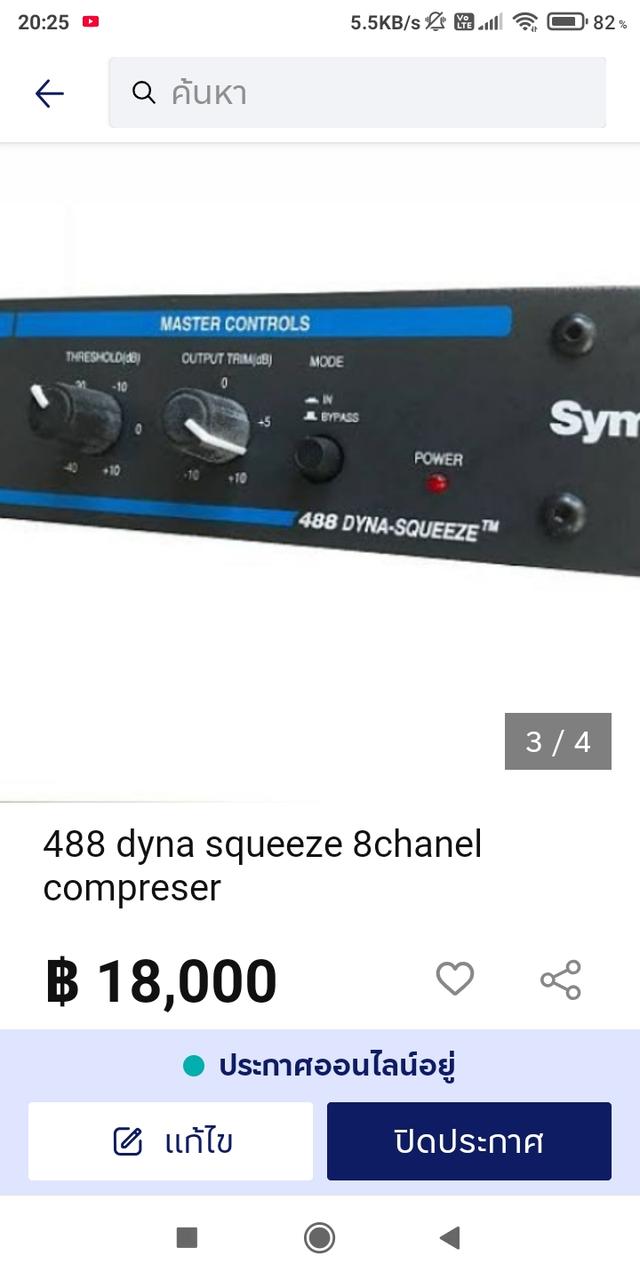Open recent apps from the navigation bar
The height and width of the screenshot is (1280, 640).
coord(187,1238)
